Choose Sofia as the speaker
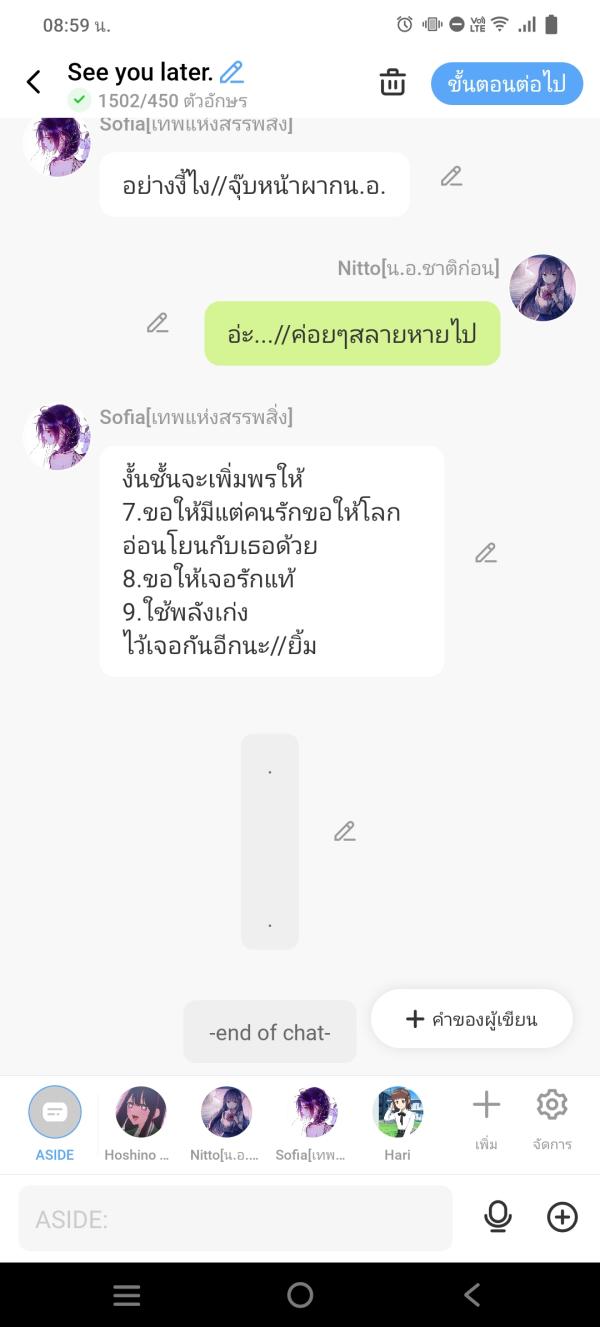The height and width of the screenshot is (1327, 600). (312, 1113)
